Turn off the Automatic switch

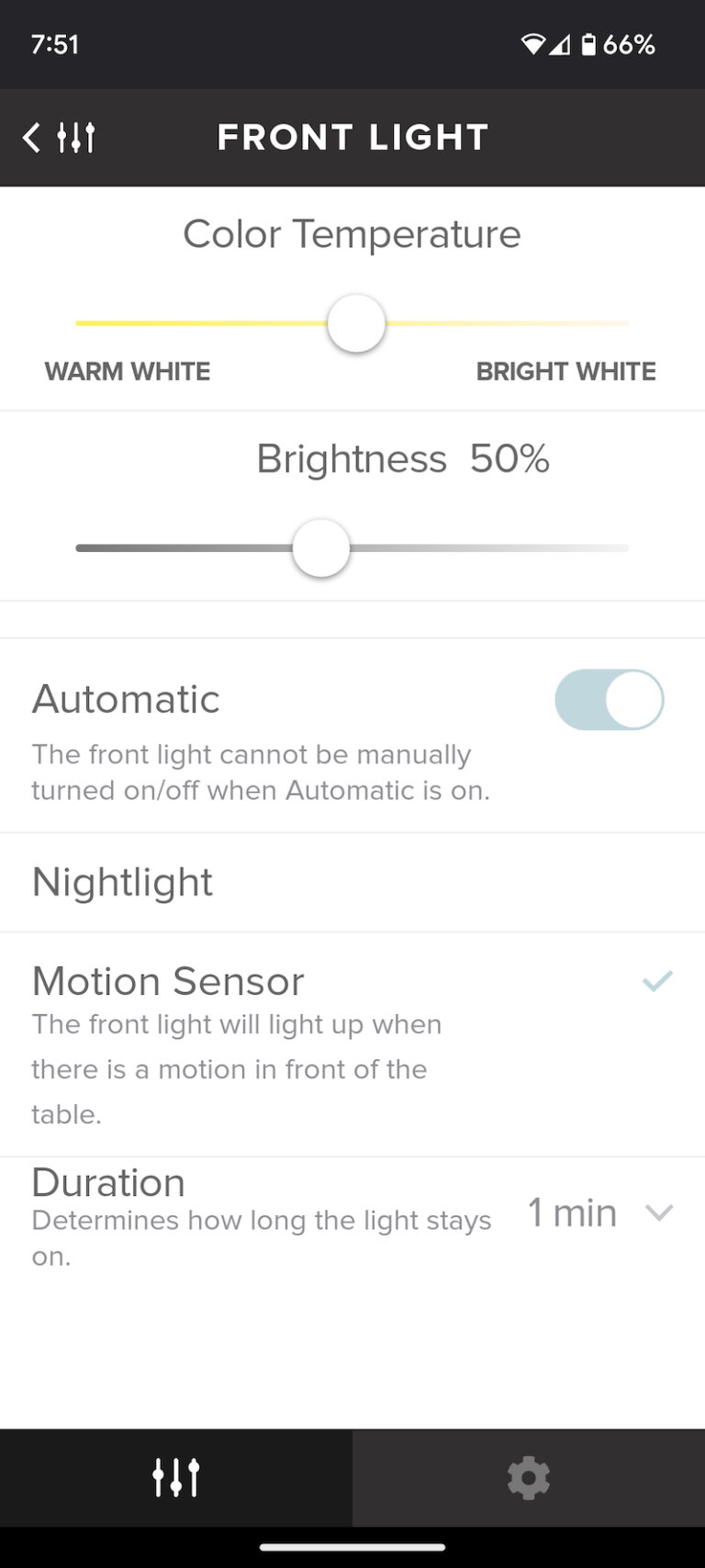coord(609,700)
